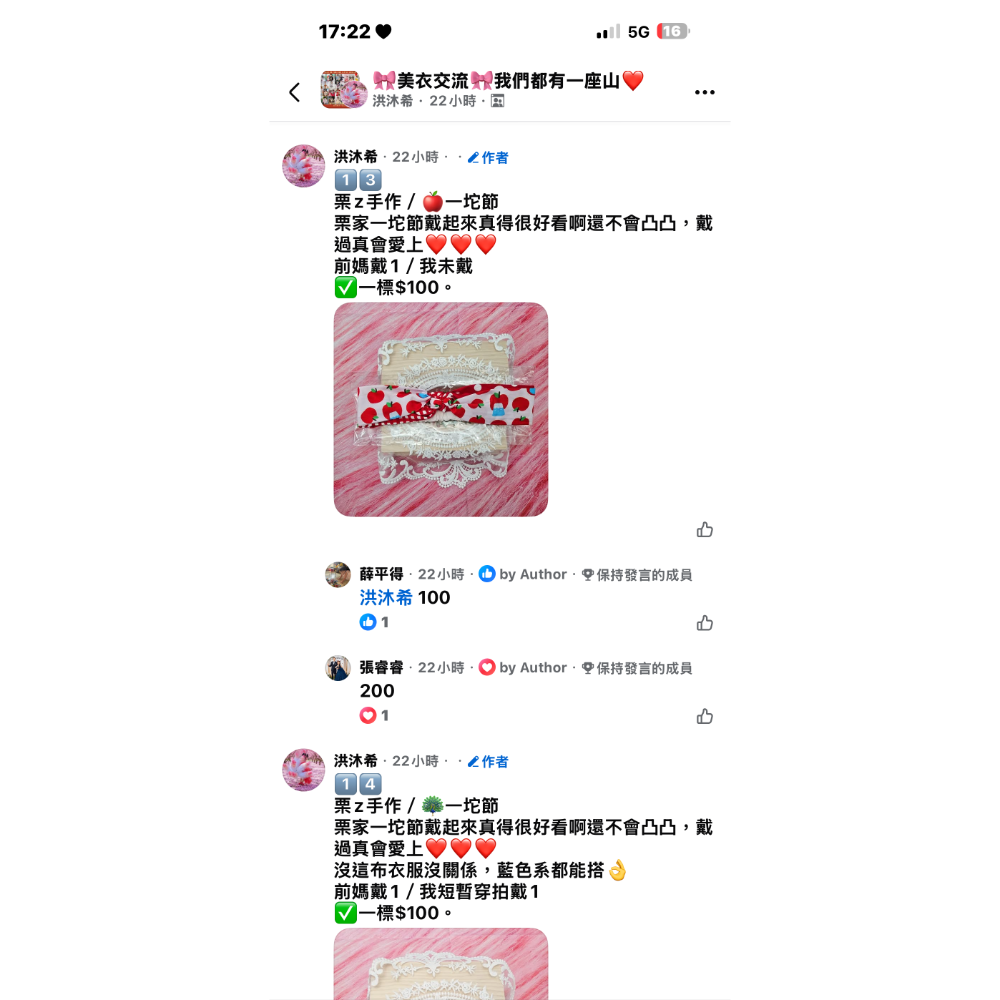Viewport: 1000px width, 1000px height.
Task: Open the 美衣交流 group header
Action: 508,81
